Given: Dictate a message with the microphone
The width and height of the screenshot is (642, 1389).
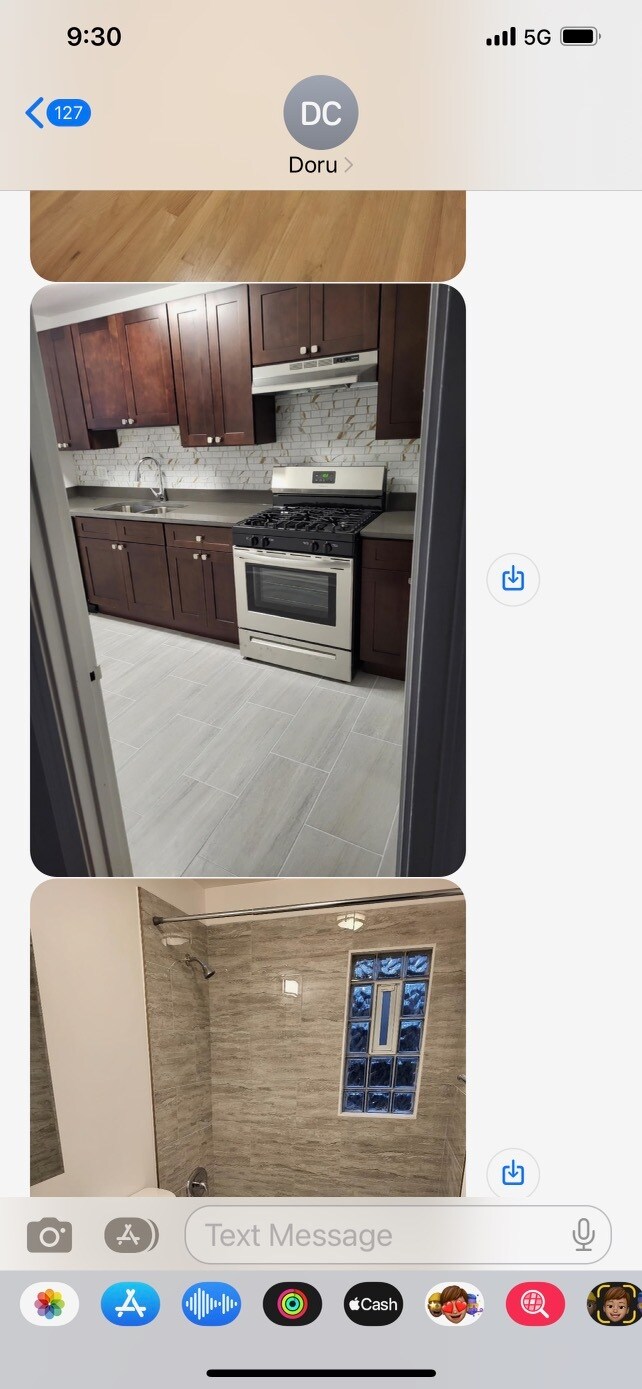Looking at the screenshot, I should click(584, 1236).
